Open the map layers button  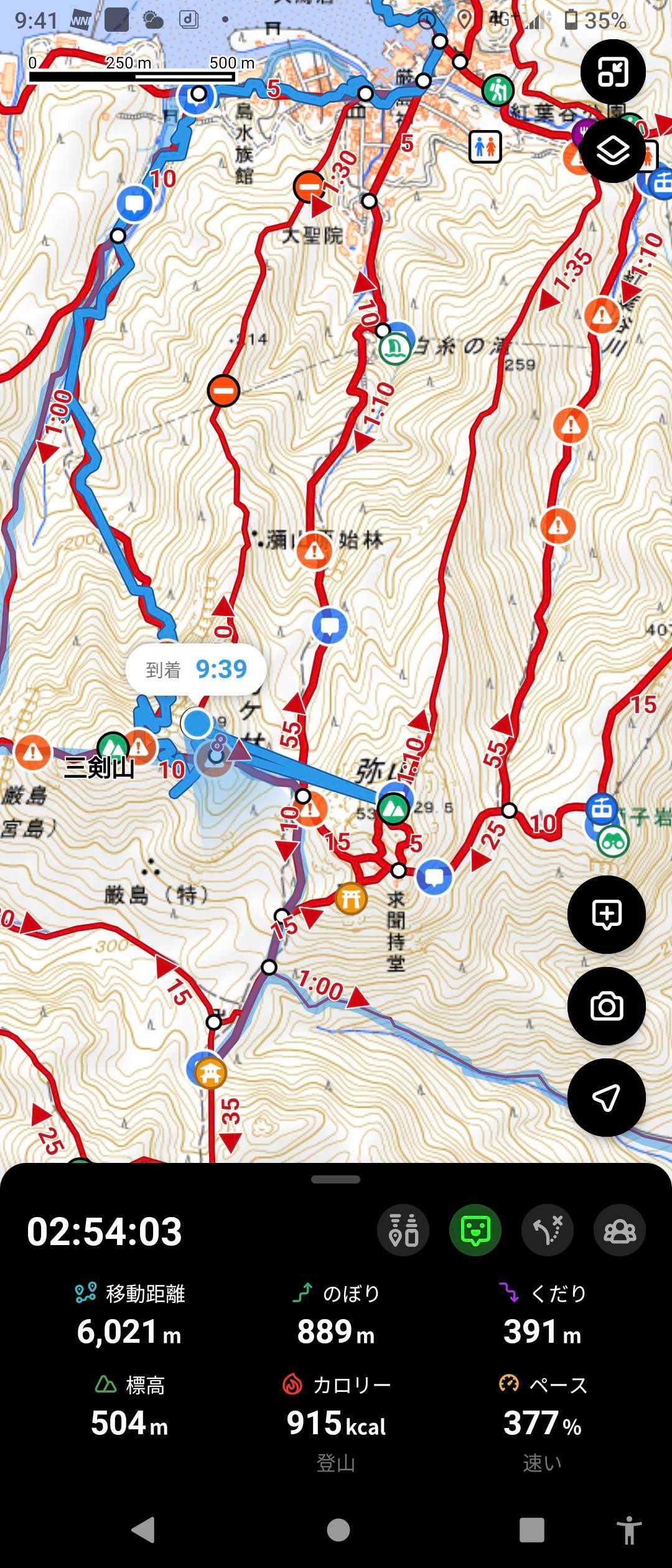[613, 151]
